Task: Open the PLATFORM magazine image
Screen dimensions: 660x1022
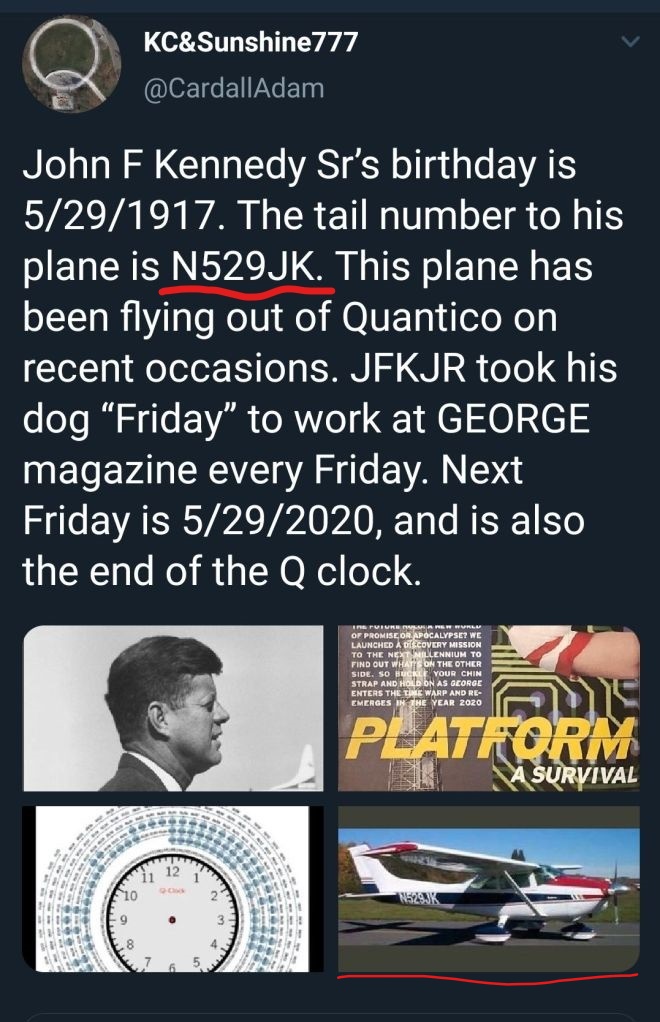Action: tap(488, 708)
